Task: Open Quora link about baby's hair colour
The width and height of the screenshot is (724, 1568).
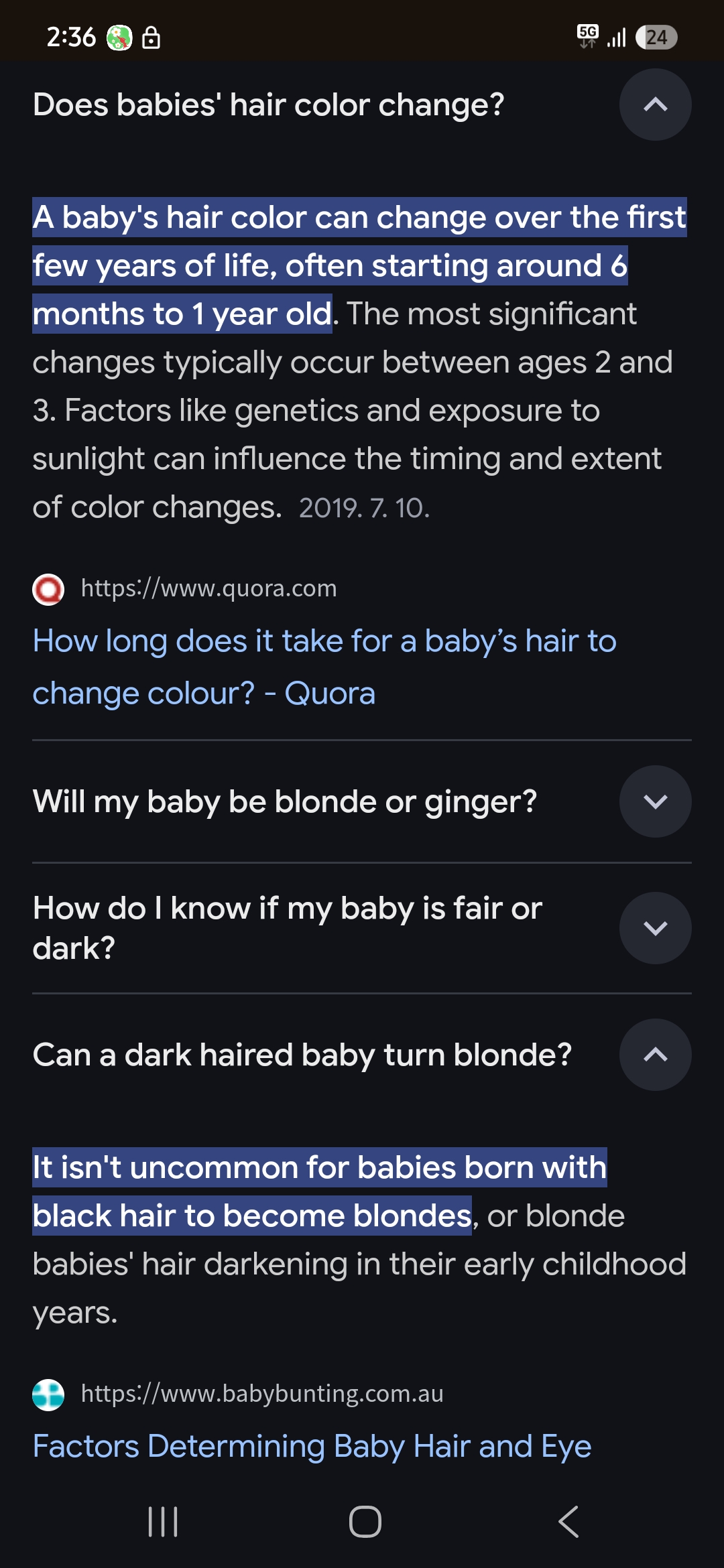Action: click(324, 667)
